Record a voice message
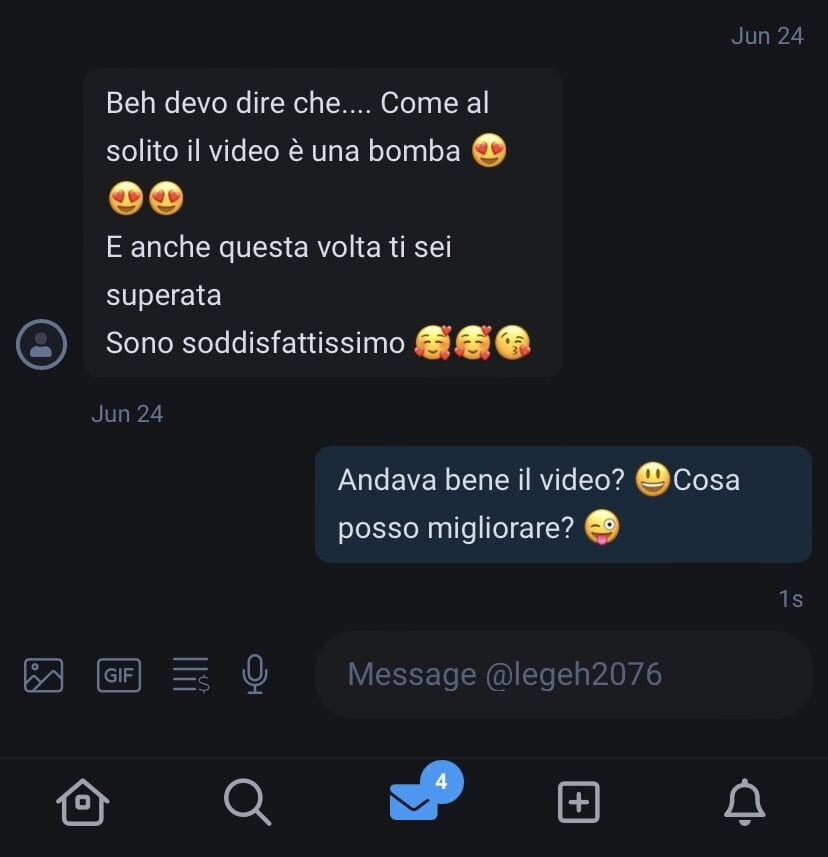This screenshot has width=828, height=857. (x=255, y=675)
